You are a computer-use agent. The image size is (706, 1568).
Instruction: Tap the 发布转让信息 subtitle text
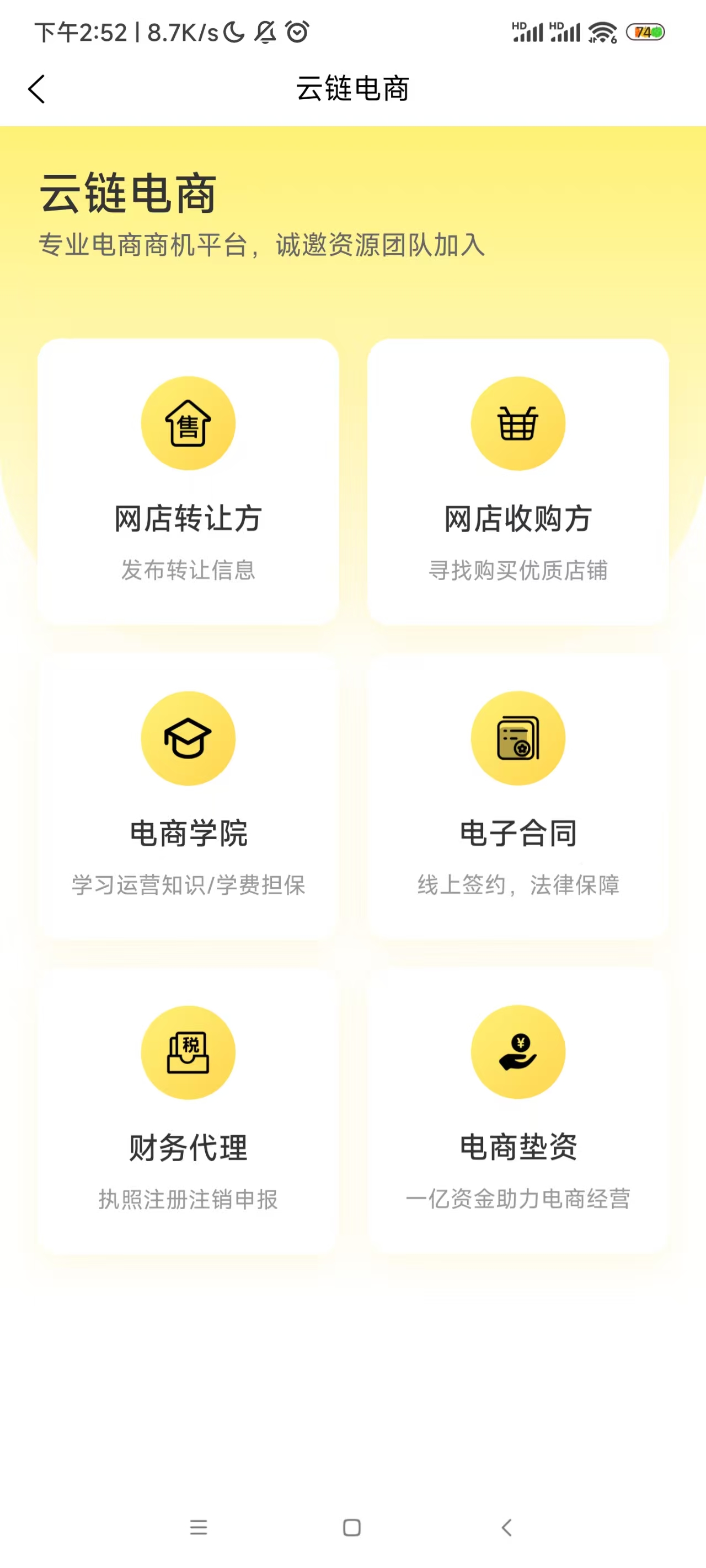tap(189, 570)
